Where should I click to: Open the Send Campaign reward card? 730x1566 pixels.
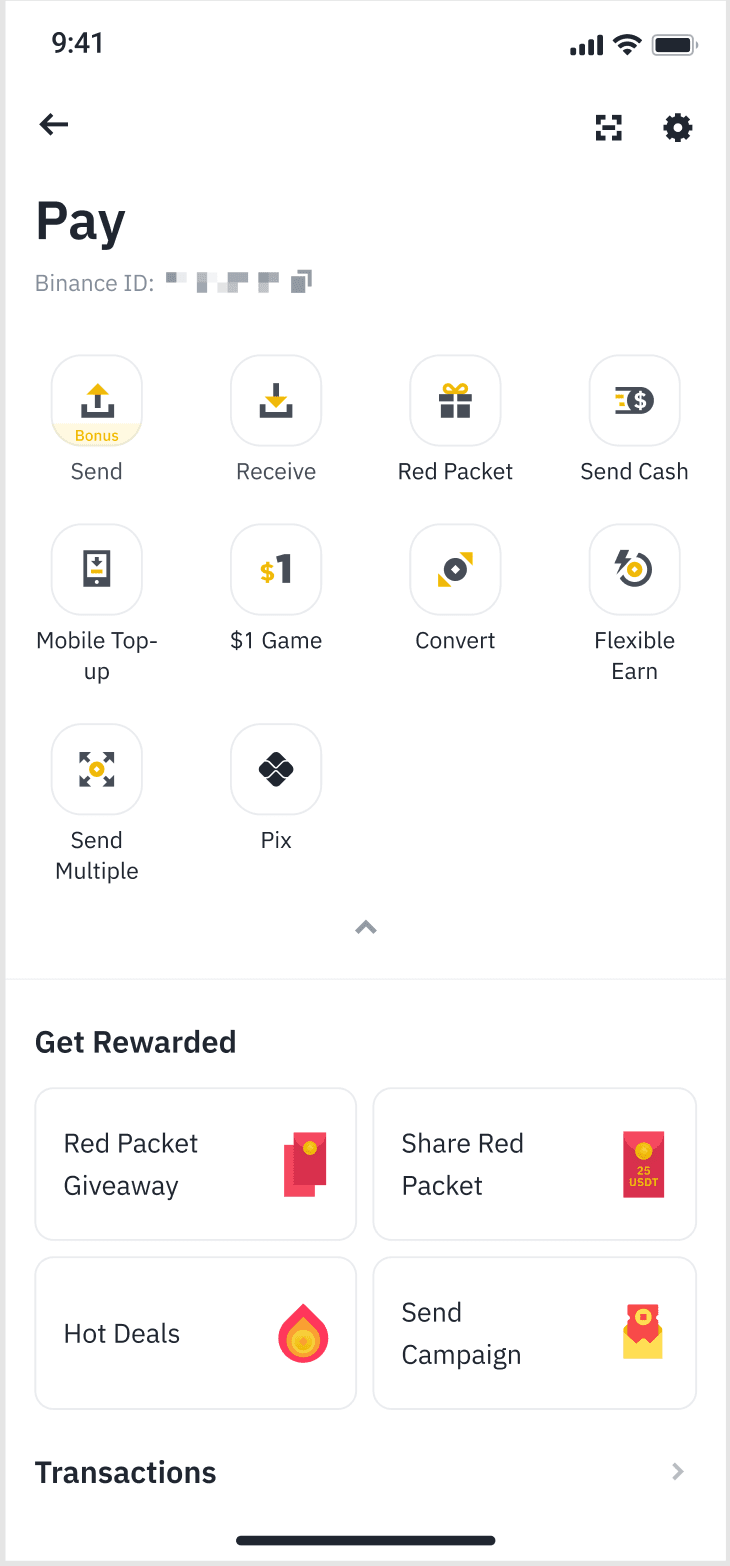coord(534,1333)
